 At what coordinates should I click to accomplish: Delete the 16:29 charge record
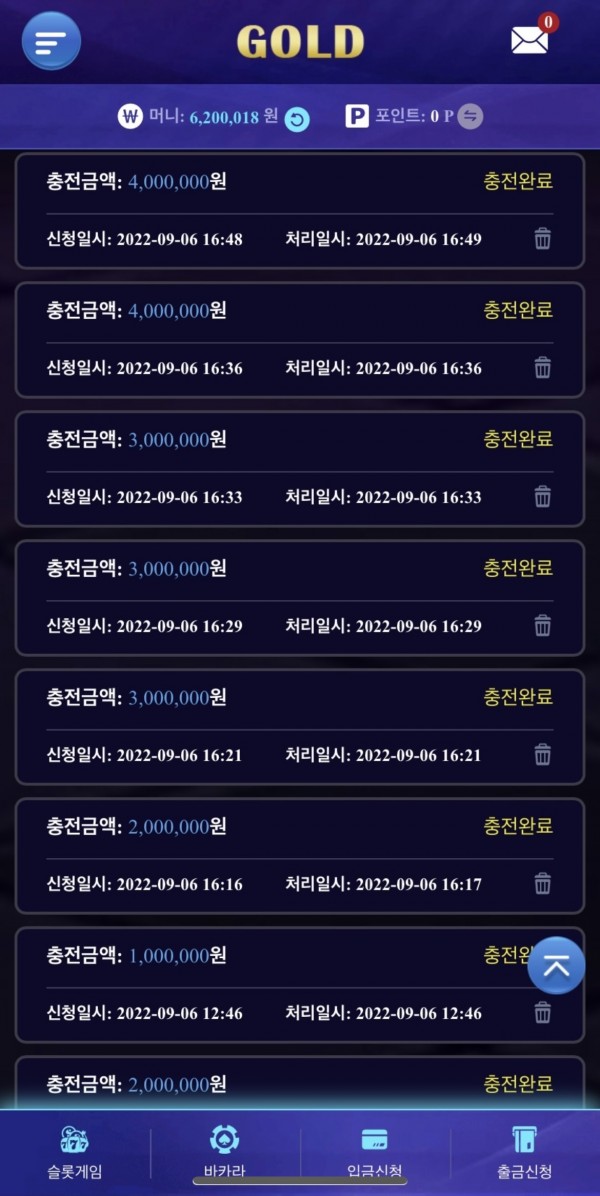click(x=542, y=626)
